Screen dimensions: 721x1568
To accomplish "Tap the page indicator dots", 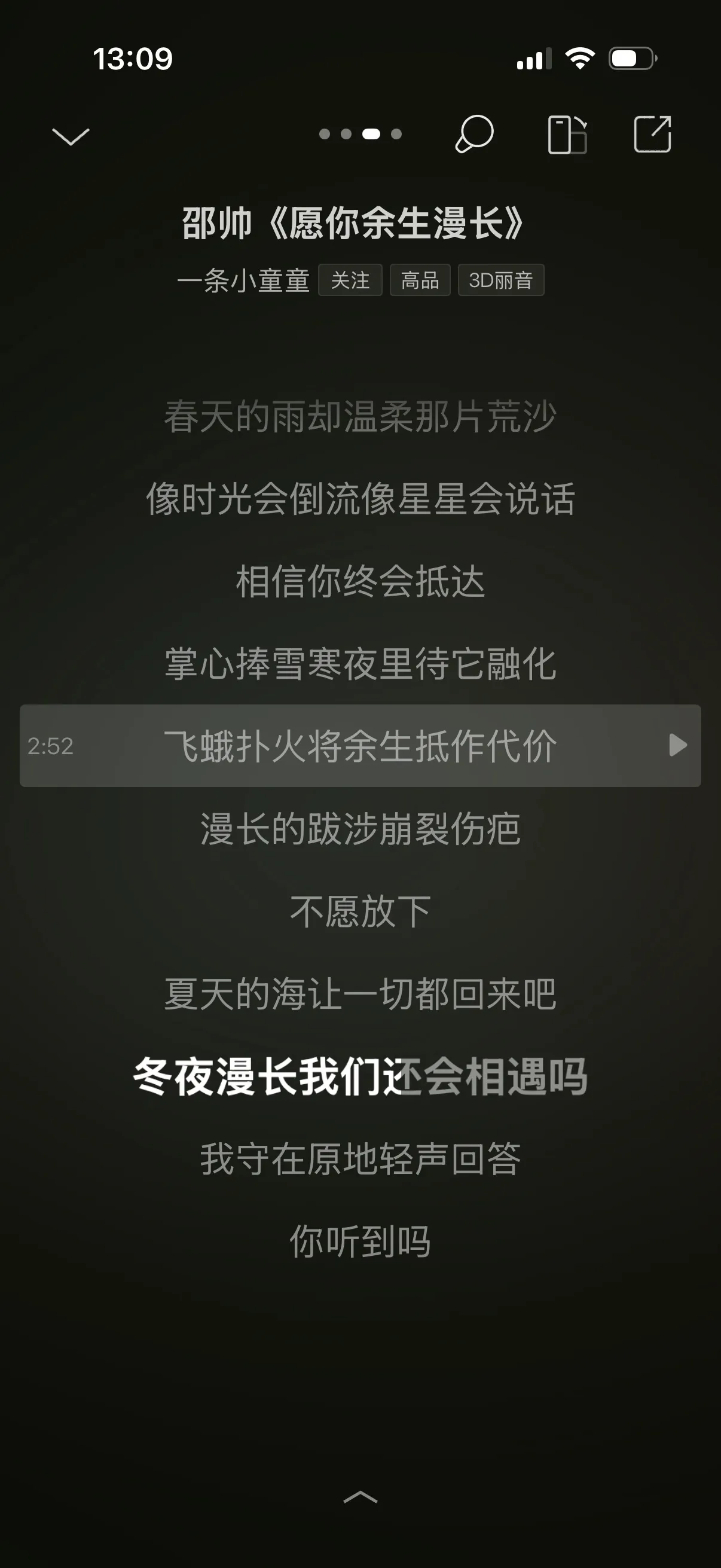I will tap(360, 134).
